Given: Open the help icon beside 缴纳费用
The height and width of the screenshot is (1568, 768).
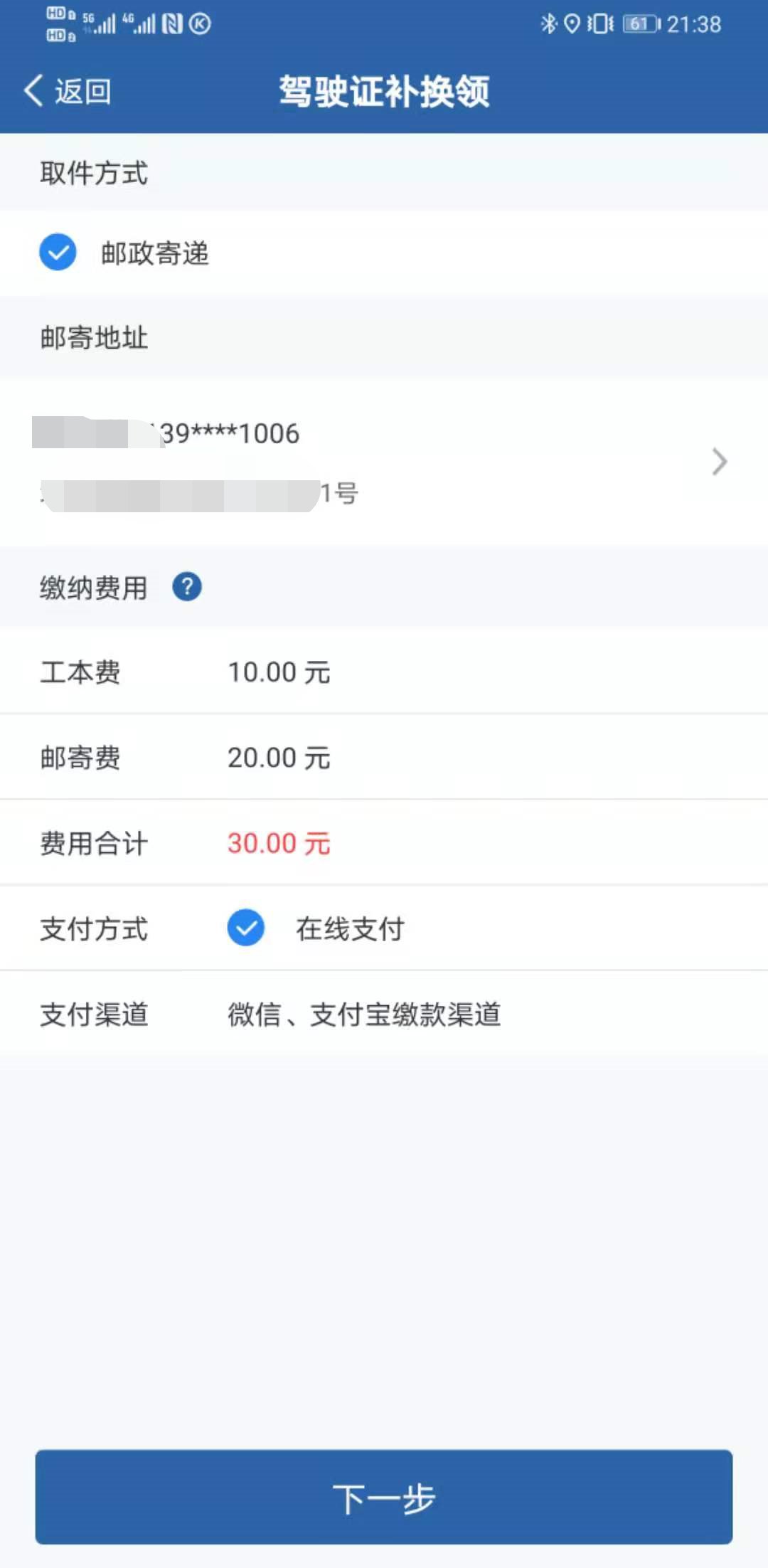Looking at the screenshot, I should (187, 587).
